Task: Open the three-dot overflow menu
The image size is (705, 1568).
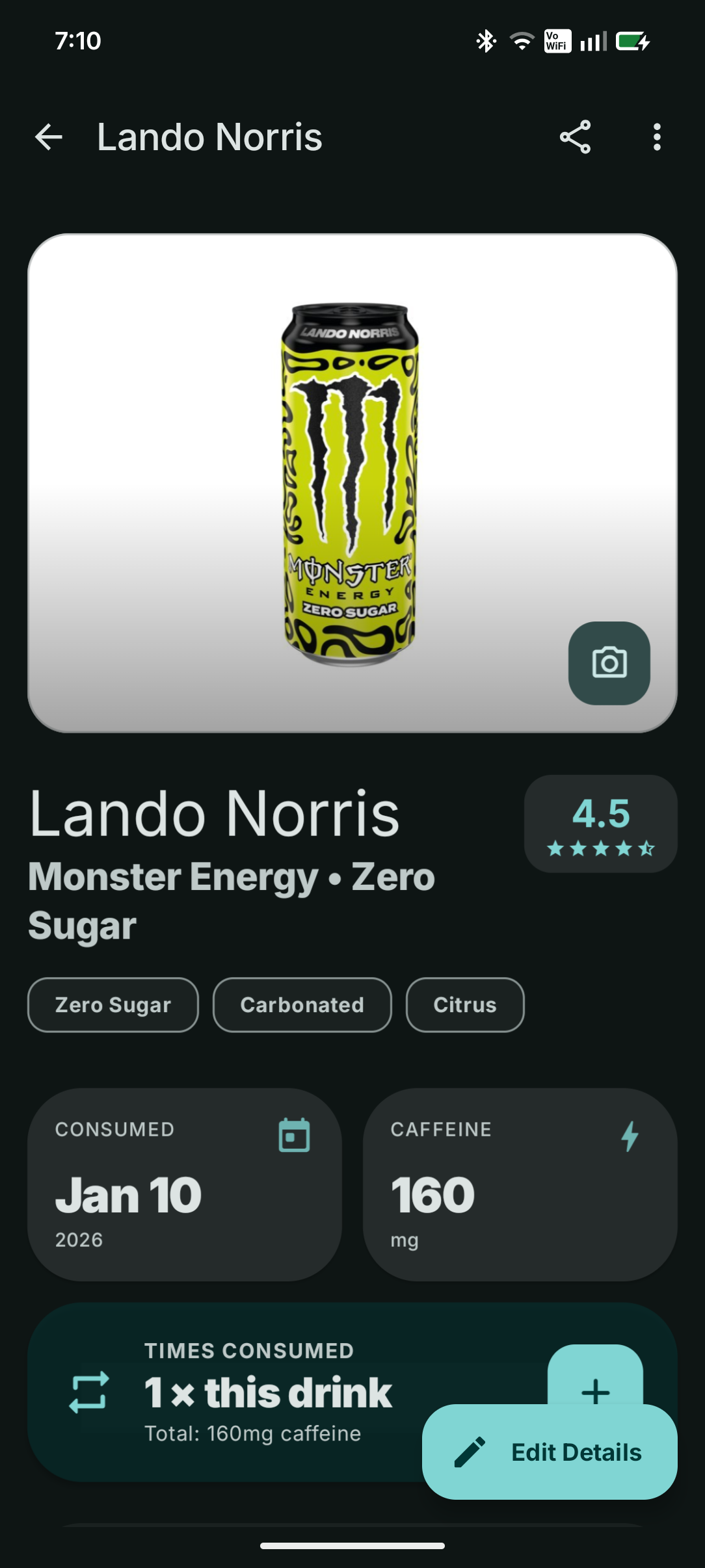Action: (x=657, y=137)
